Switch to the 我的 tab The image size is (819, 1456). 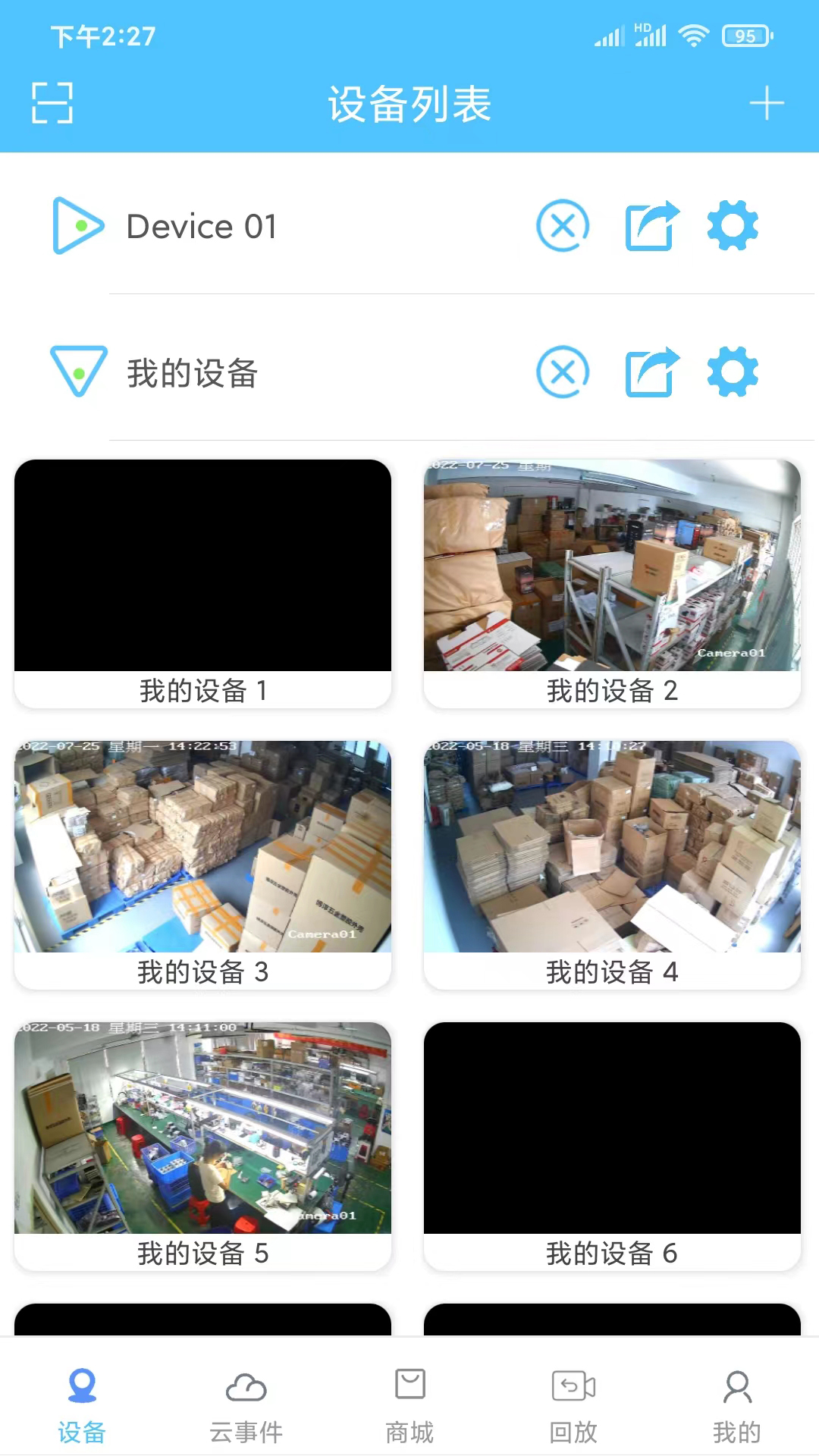coord(736,1403)
